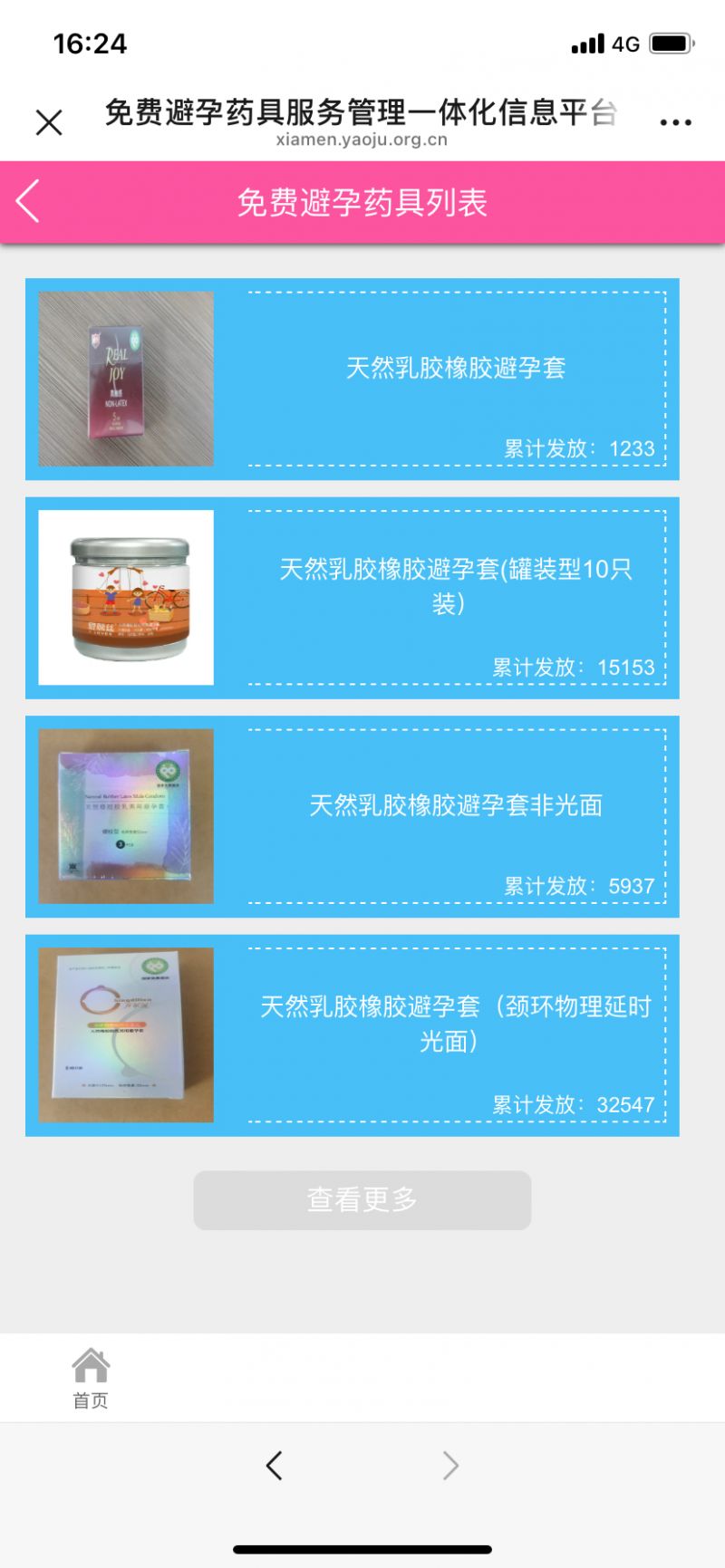The width and height of the screenshot is (725, 1568).
Task: Go to the 首页 home tab
Action: coord(91,1378)
